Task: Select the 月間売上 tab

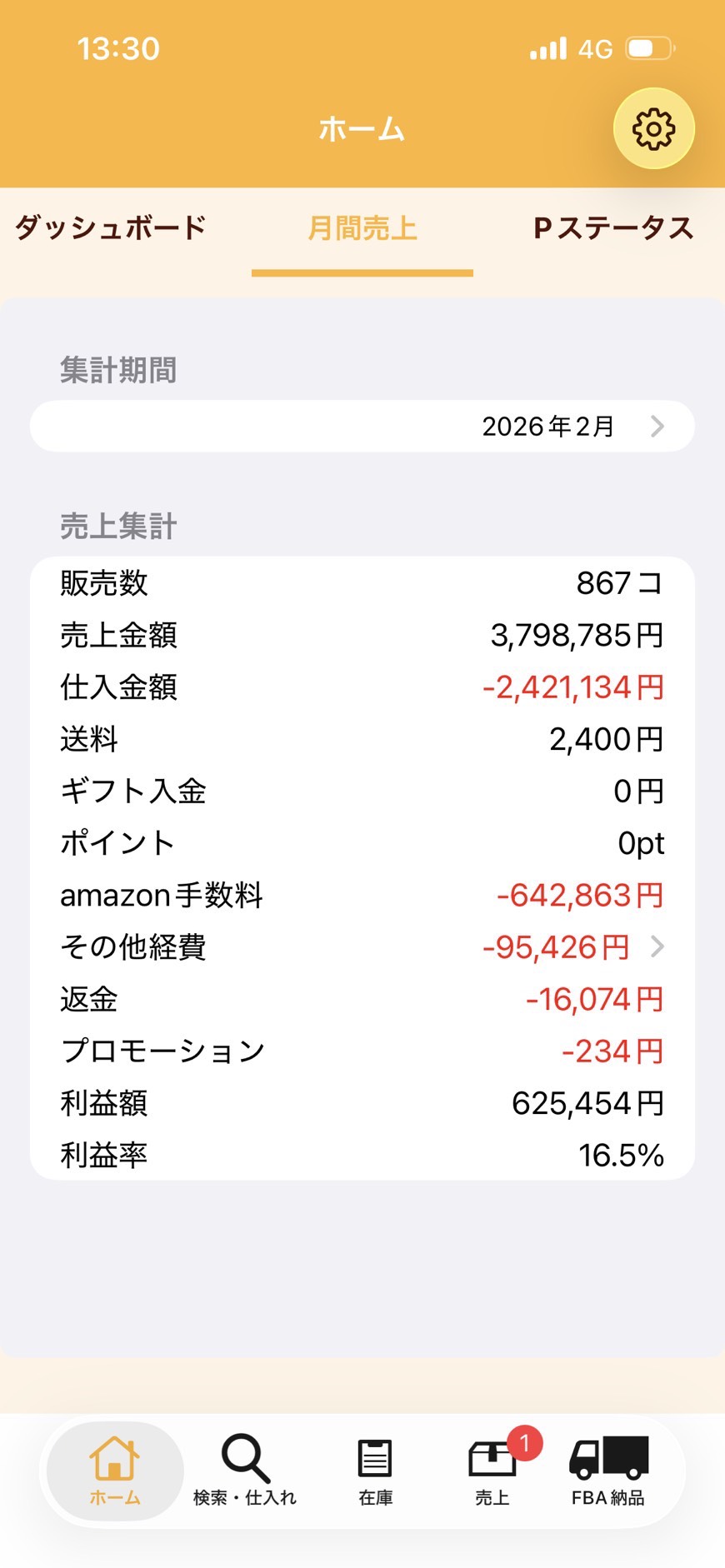Action: tap(362, 228)
